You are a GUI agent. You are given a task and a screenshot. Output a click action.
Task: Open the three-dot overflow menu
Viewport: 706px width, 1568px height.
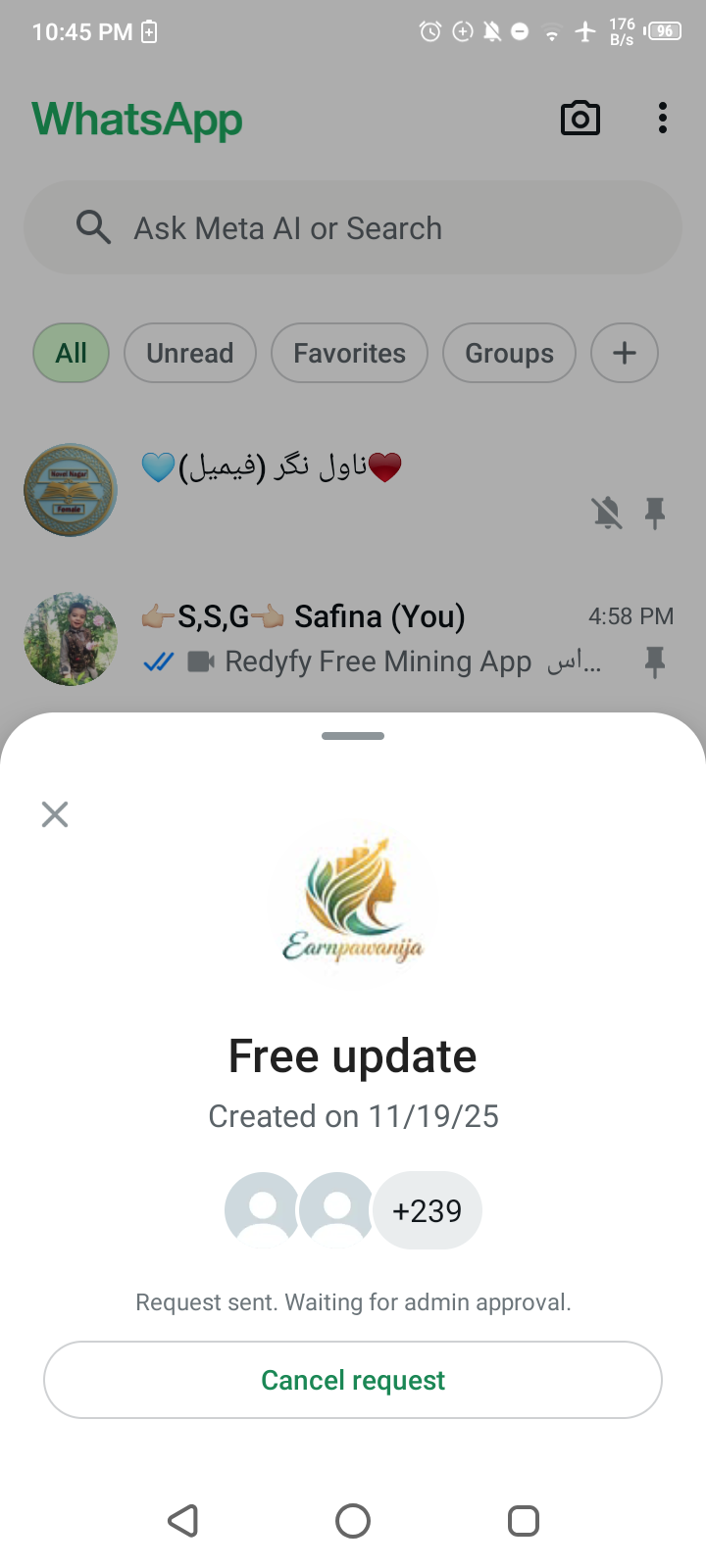tap(663, 119)
